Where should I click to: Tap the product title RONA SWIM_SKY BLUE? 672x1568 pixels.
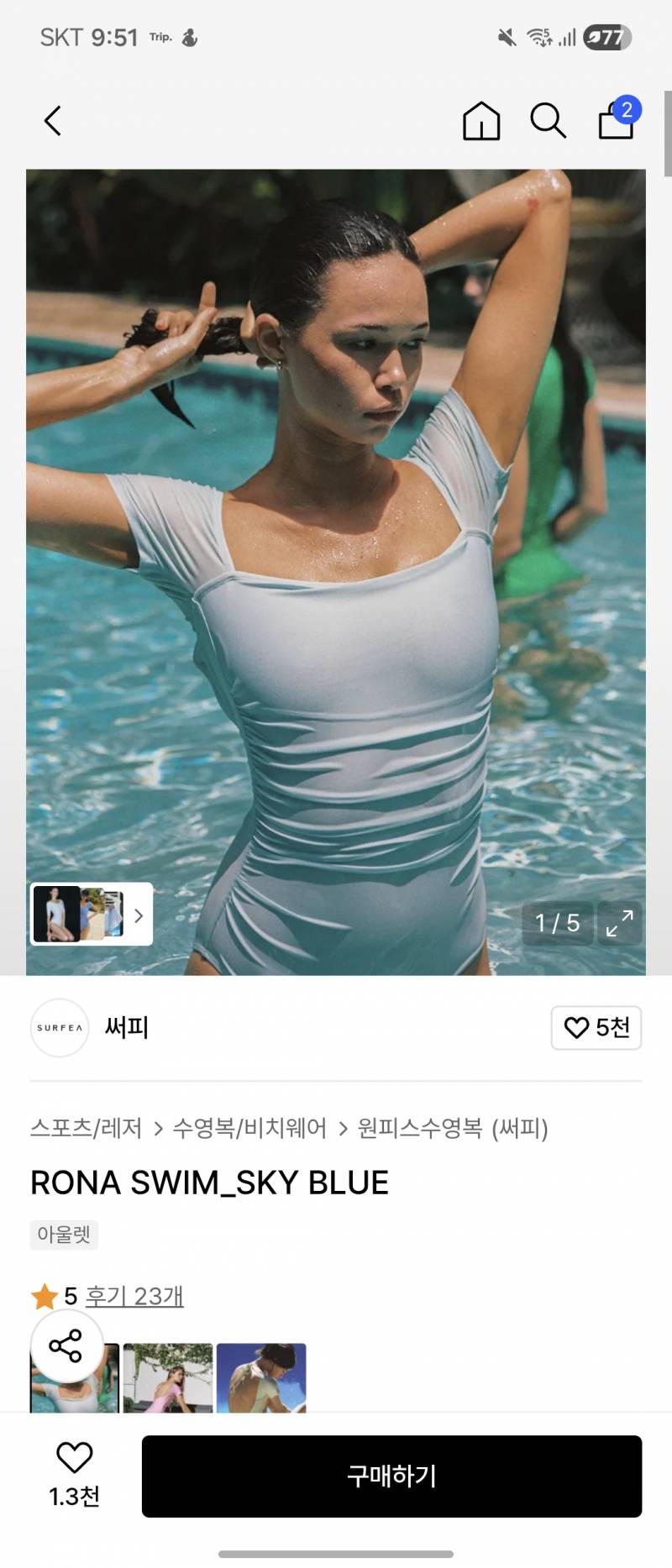click(208, 1182)
